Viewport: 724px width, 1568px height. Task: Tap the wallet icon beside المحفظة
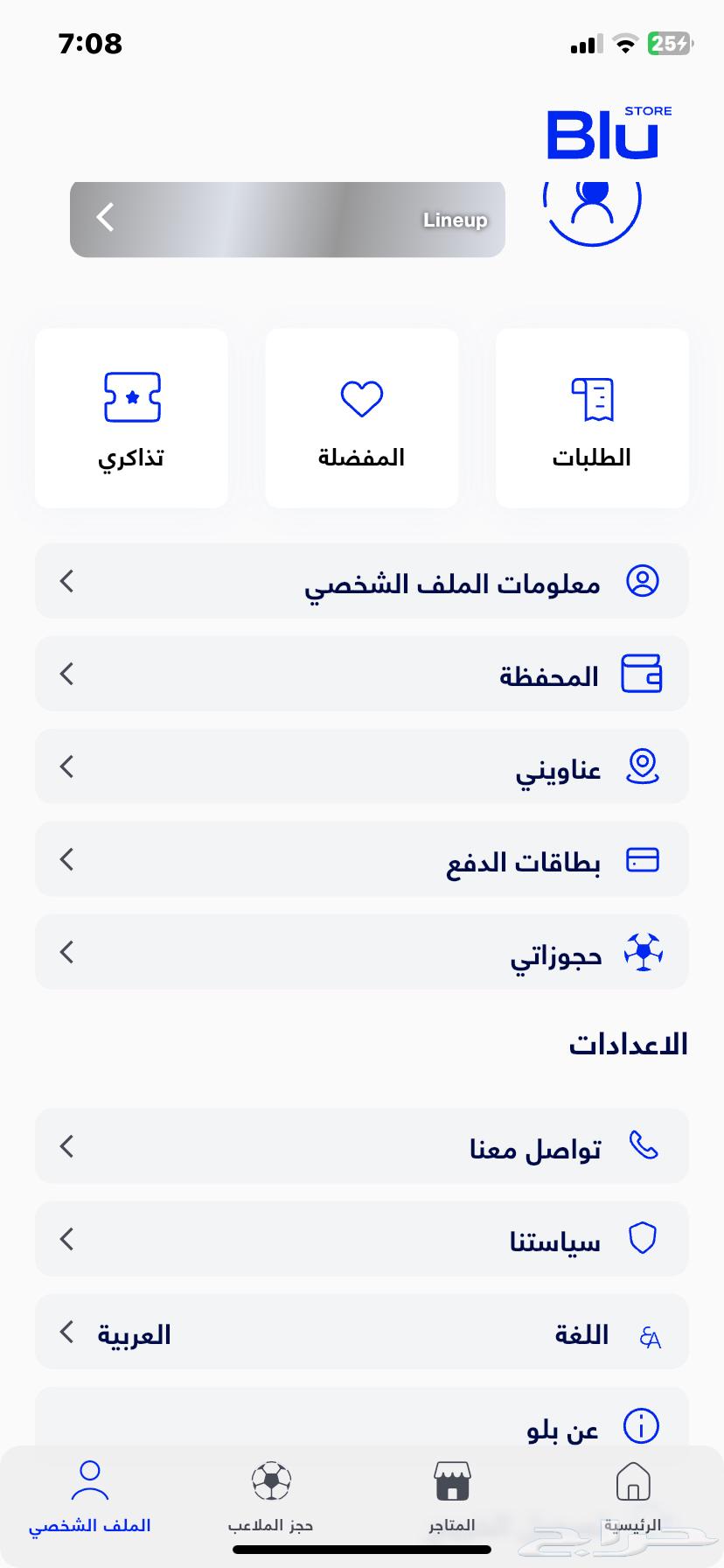(x=644, y=674)
